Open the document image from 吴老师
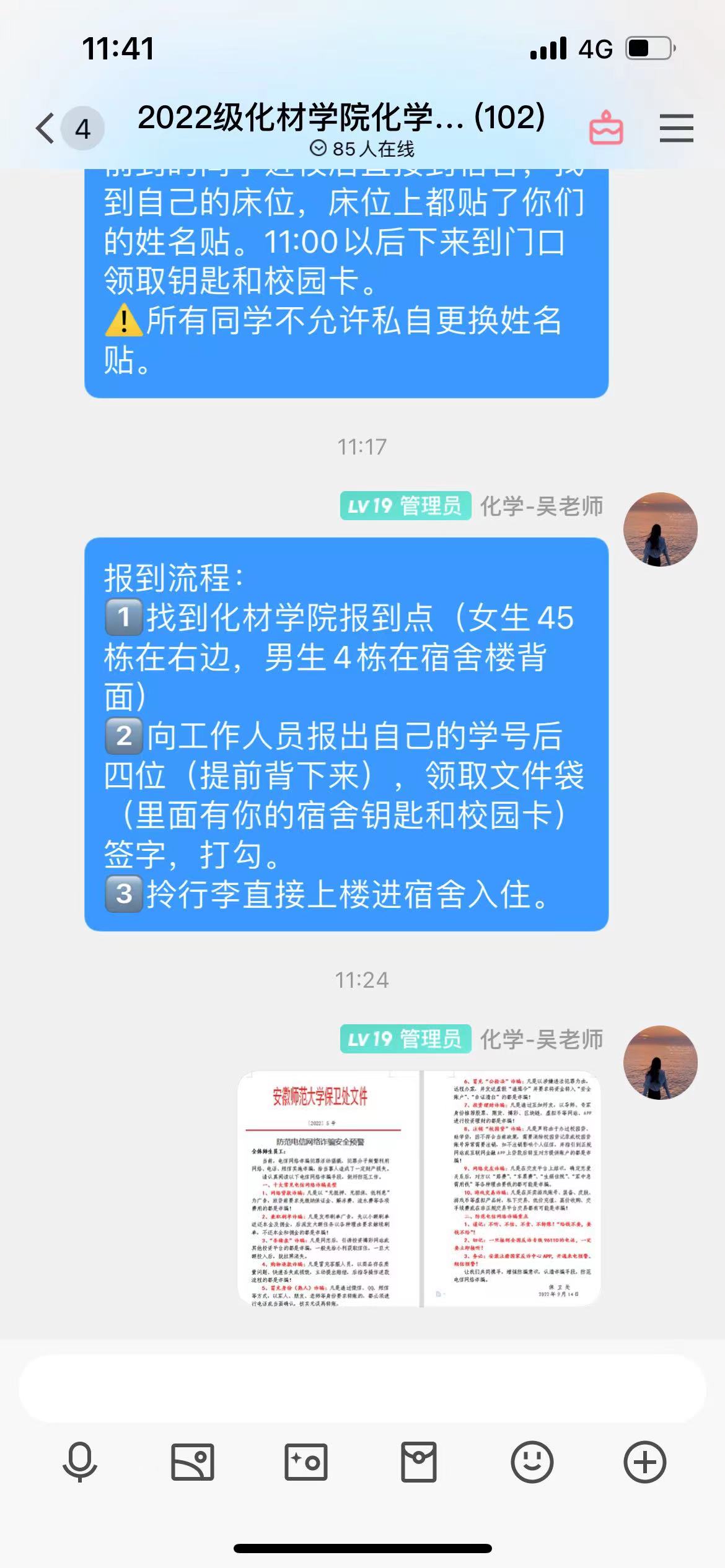The height and width of the screenshot is (1568, 725). point(419,1188)
